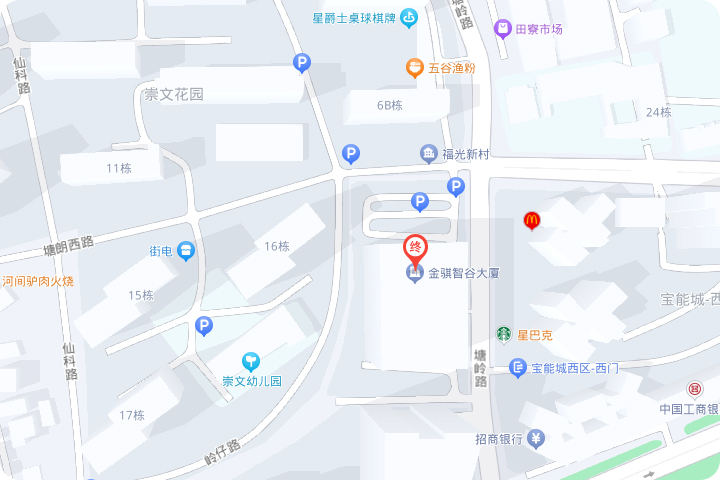Open the 中国工商银行 bank marker
Image resolution: width=720 pixels, height=480 pixels.
click(694, 389)
